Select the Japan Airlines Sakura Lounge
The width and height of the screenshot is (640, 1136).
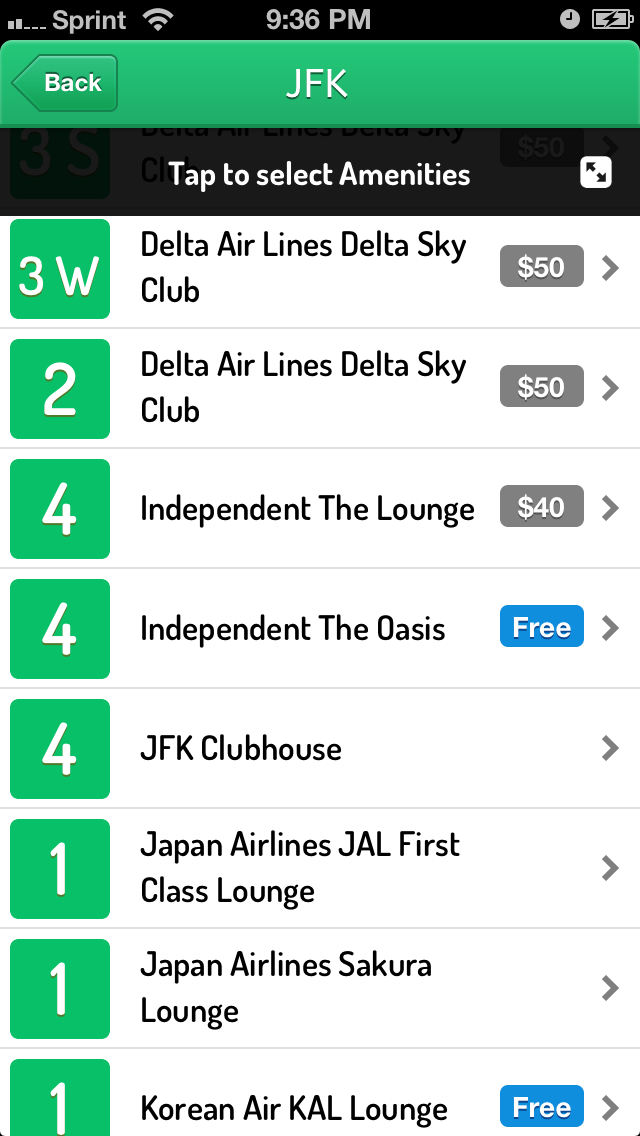tap(320, 988)
